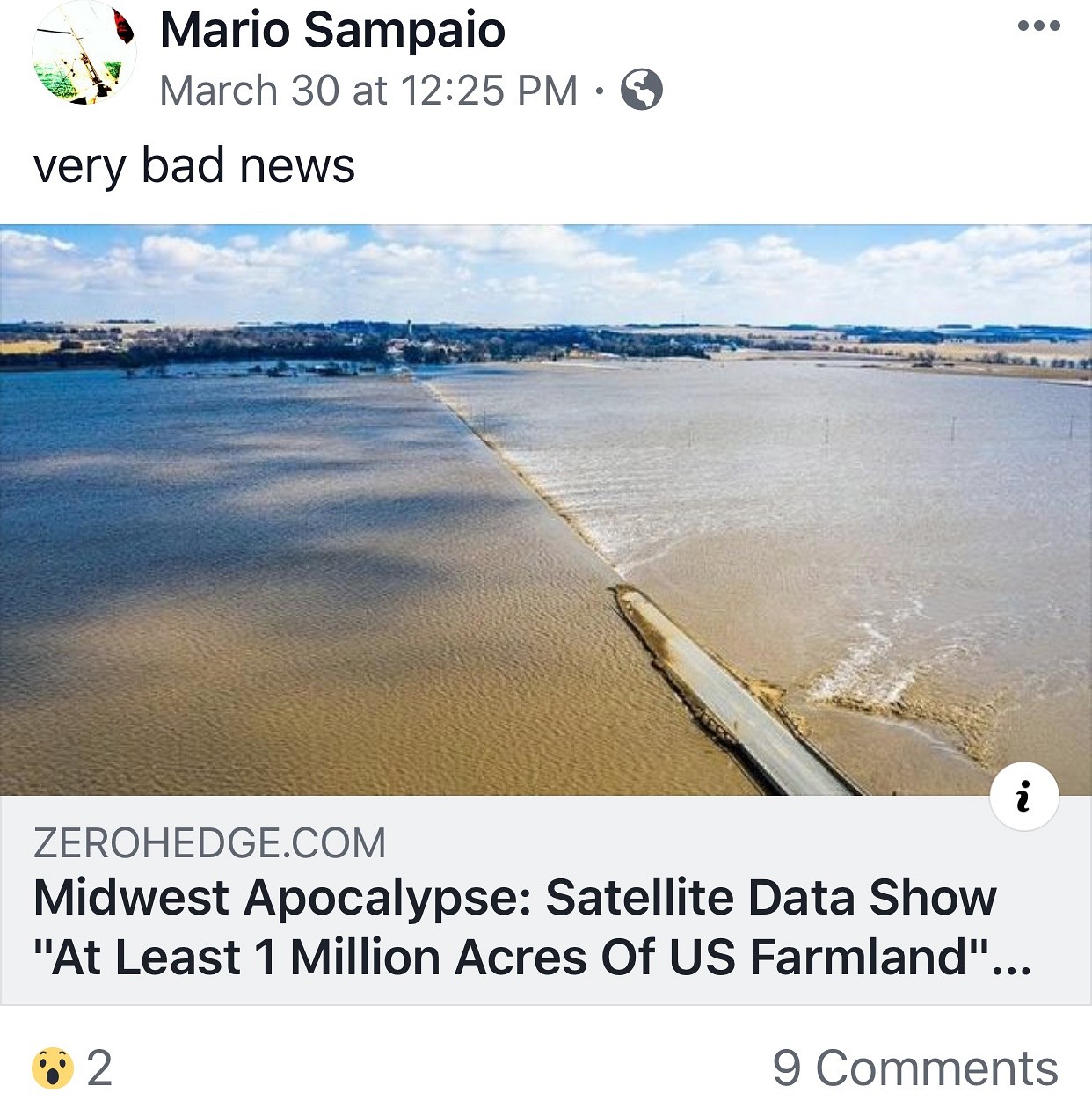The height and width of the screenshot is (1115, 1092).
Task: Open the March 30 post timestamp
Action: point(368,91)
